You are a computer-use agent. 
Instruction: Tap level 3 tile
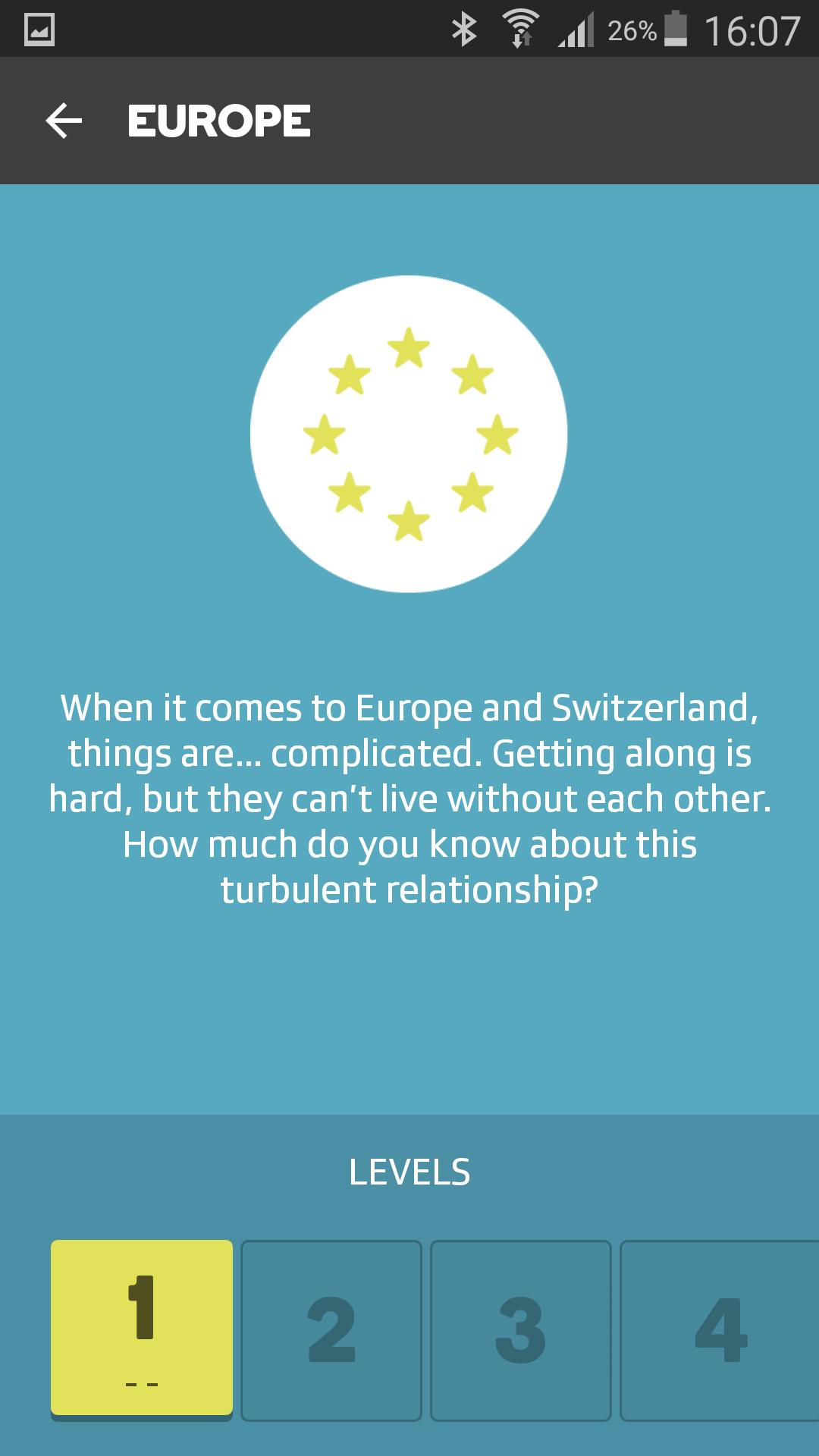pos(521,1329)
